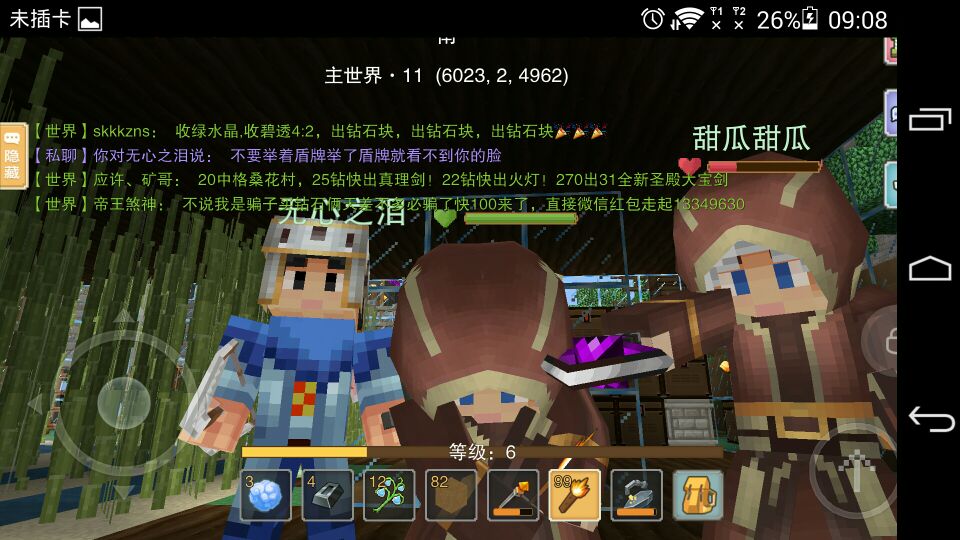Viewport: 960px width, 540px height.
Task: Tap the system back button
Action: (x=930, y=419)
